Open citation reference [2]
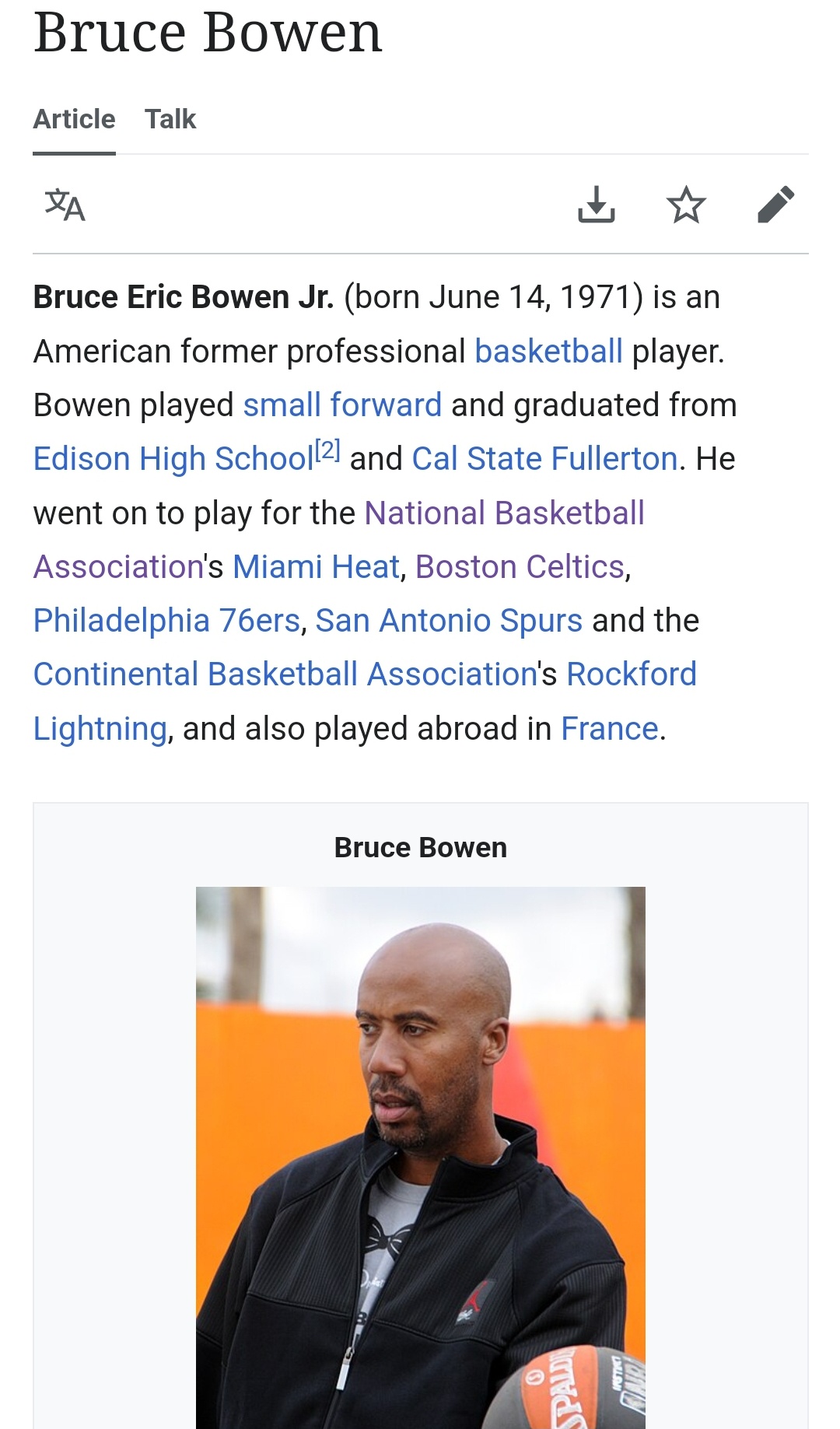 (x=328, y=450)
